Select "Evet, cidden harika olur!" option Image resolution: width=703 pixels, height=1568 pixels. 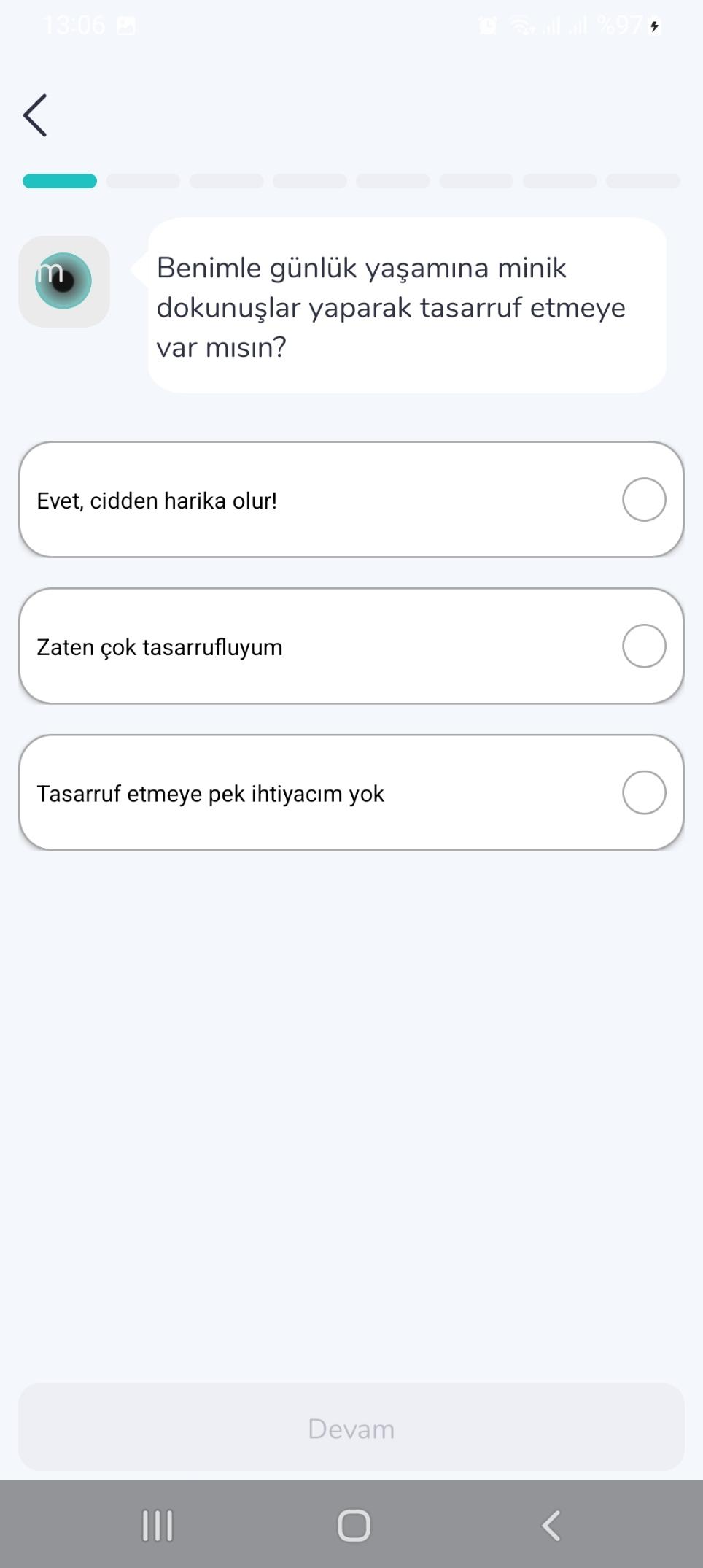click(351, 500)
